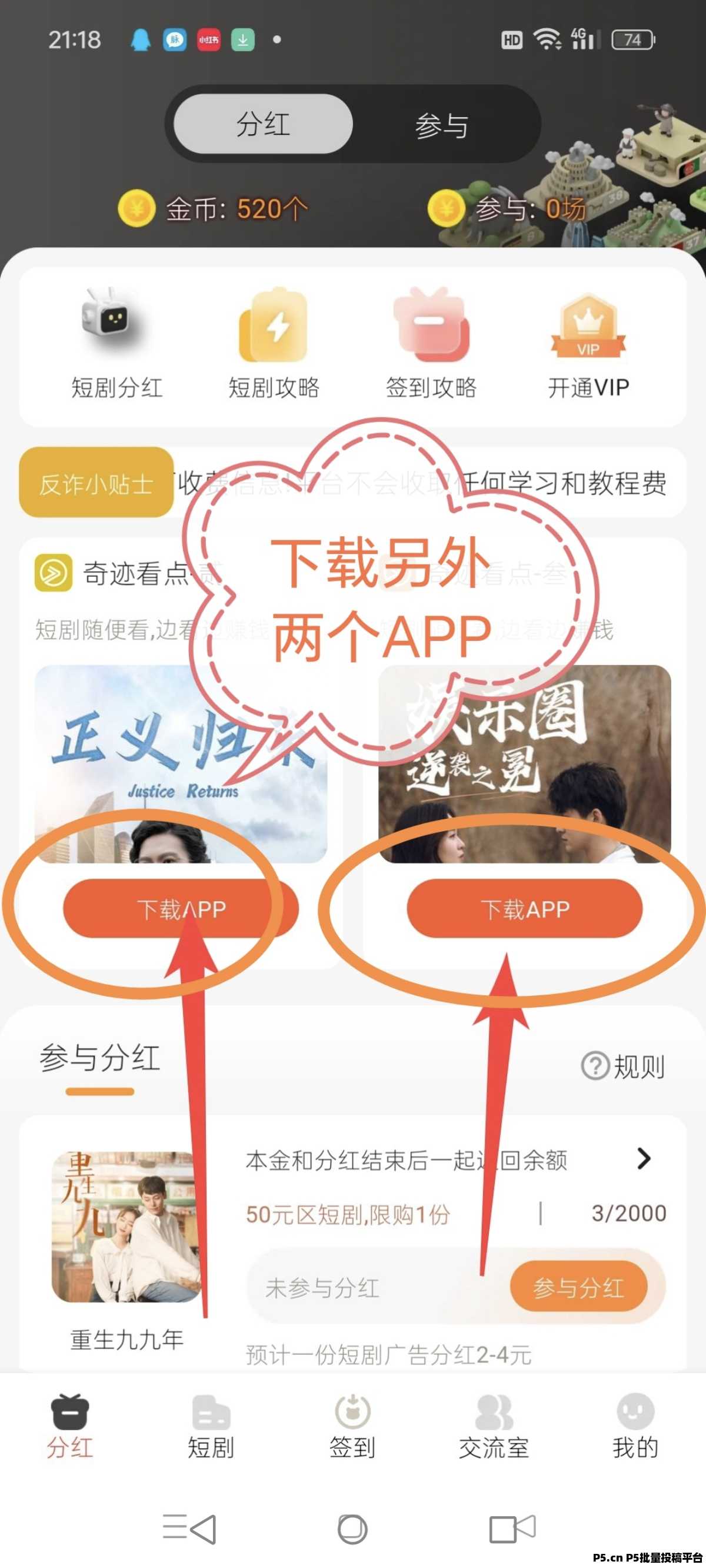Image resolution: width=706 pixels, height=1568 pixels.
Task: Switch to the 参与 tab at top
Action: 442,125
